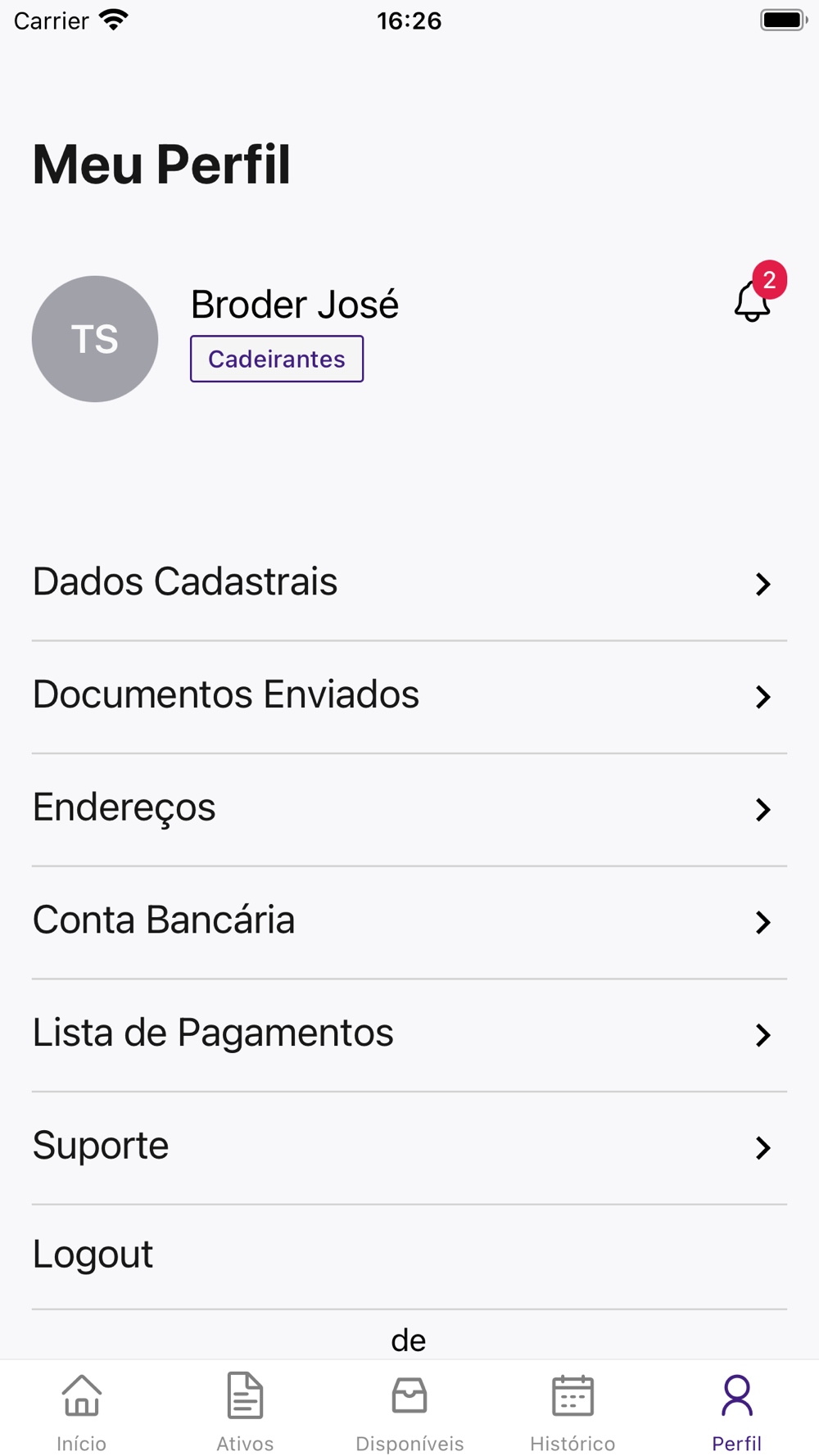Open the notifications bell
The image size is (819, 1456).
coord(753,301)
